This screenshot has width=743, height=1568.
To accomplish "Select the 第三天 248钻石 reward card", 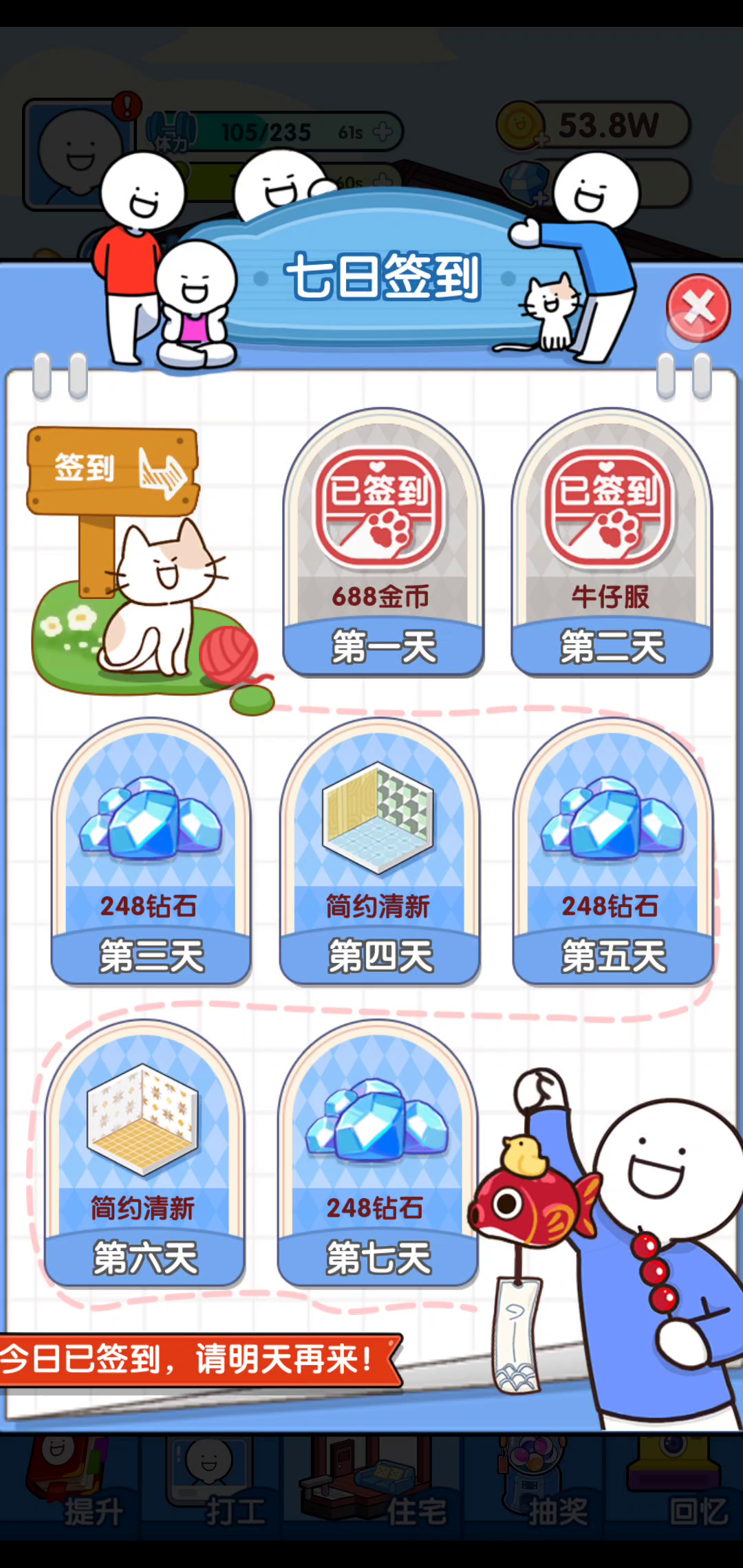I will [x=151, y=851].
